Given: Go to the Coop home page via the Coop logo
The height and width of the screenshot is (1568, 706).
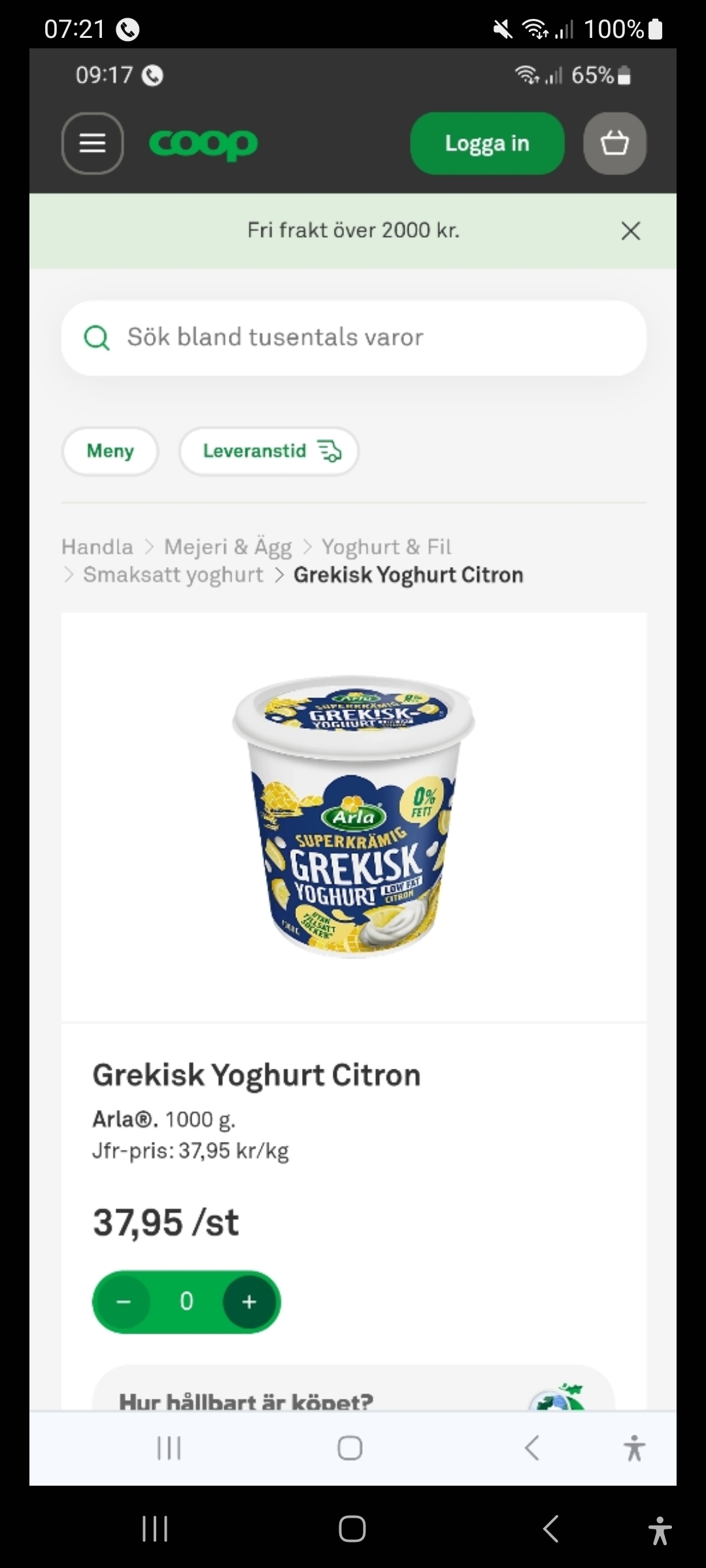Looking at the screenshot, I should coord(203,144).
